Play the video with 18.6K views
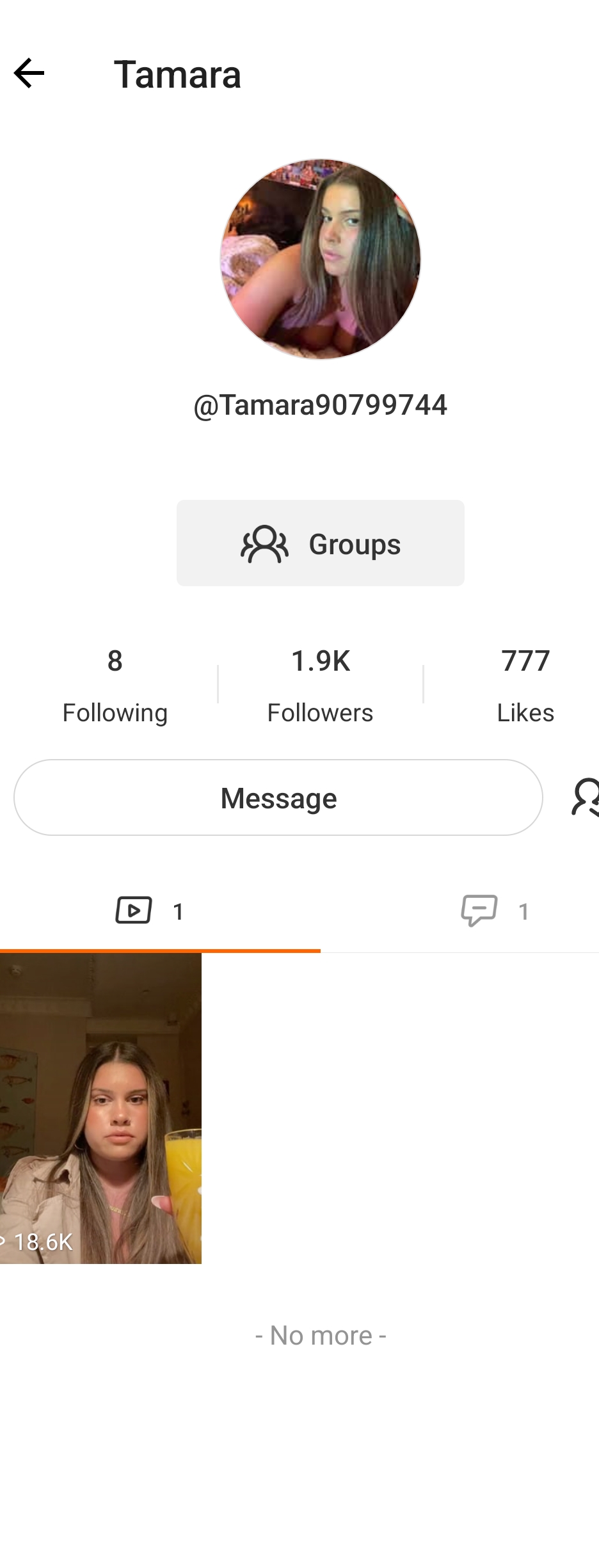Image resolution: width=599 pixels, height=1568 pixels. click(x=100, y=1108)
